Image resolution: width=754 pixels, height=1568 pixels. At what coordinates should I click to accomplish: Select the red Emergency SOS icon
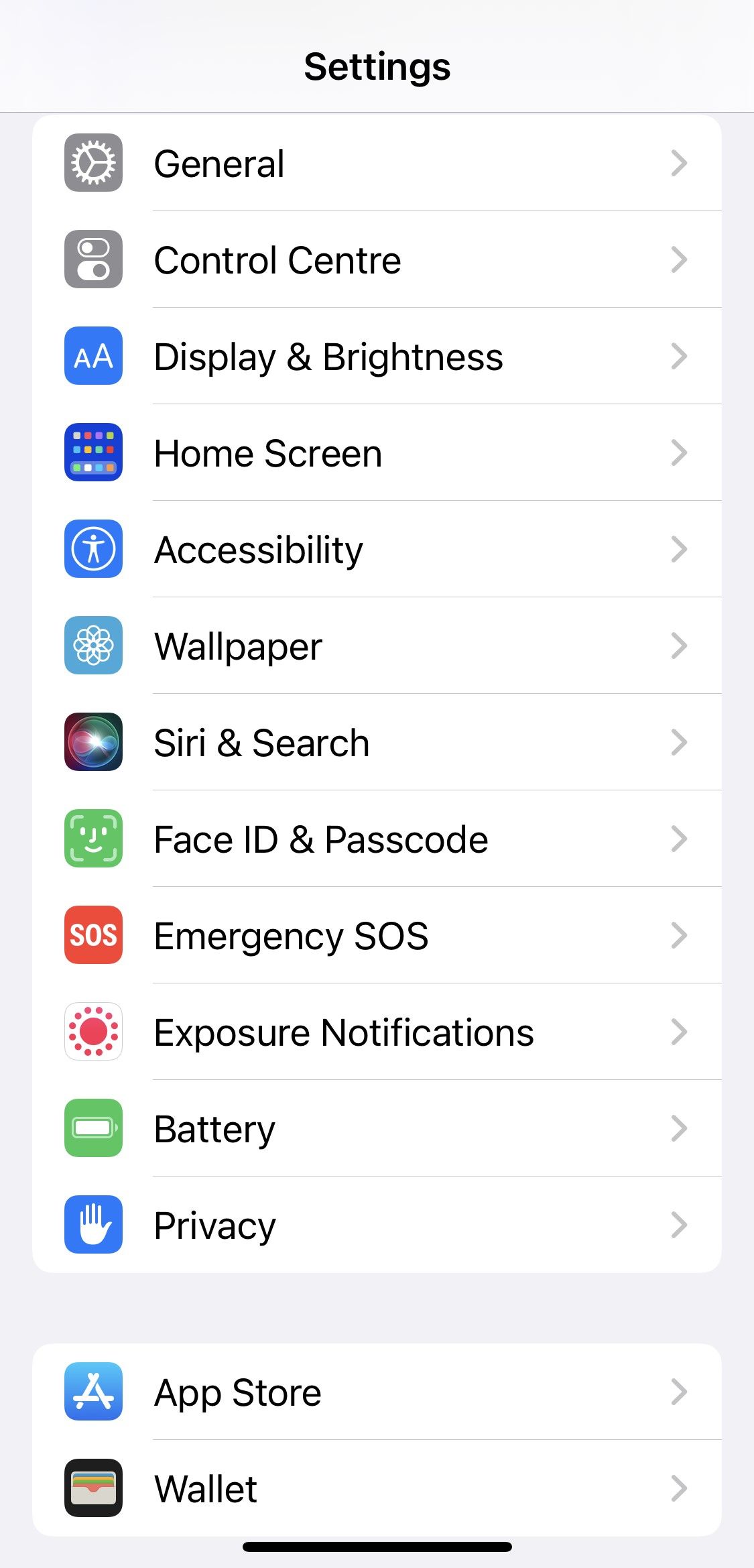pos(93,936)
